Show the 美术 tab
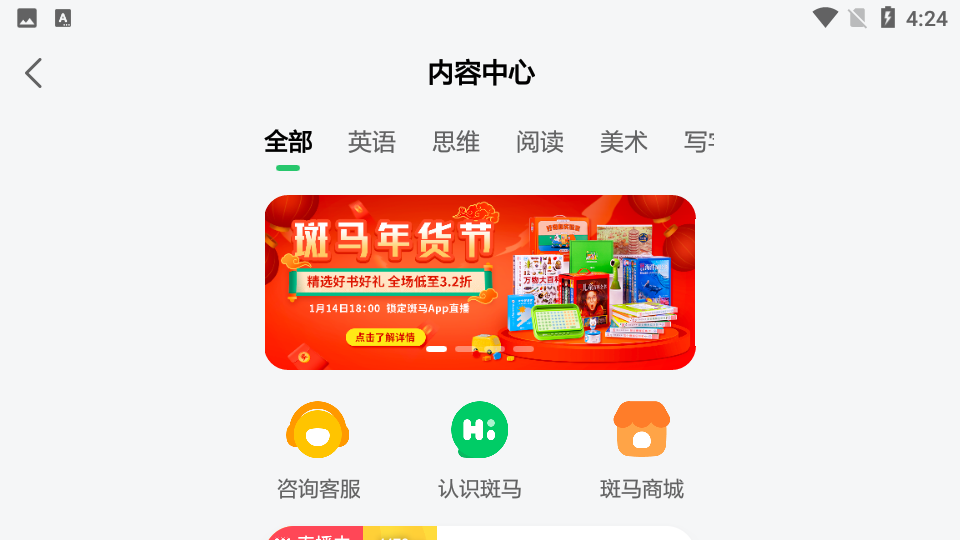Viewport: 960px width, 540px height. coord(624,142)
